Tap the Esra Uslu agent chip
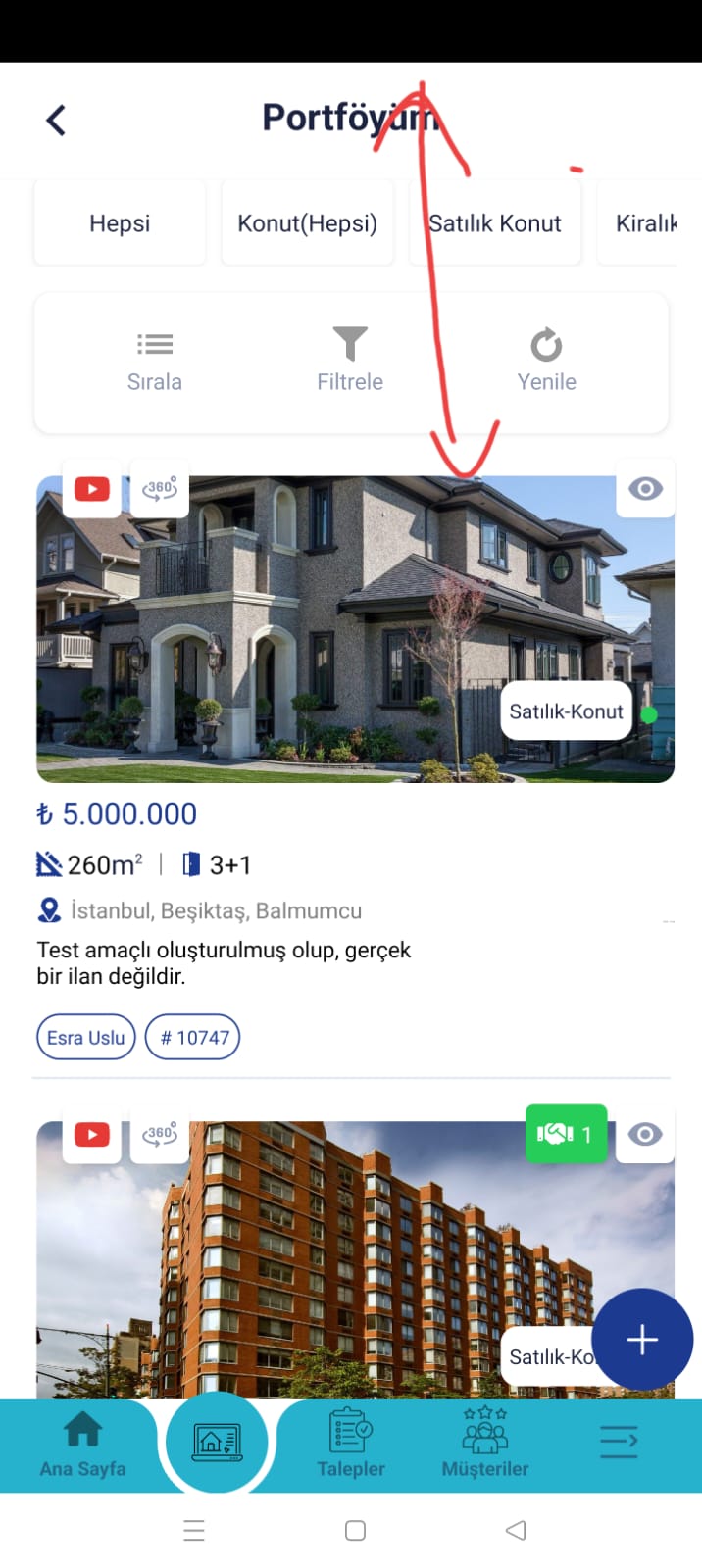702x1568 pixels. pyautogui.click(x=86, y=1037)
